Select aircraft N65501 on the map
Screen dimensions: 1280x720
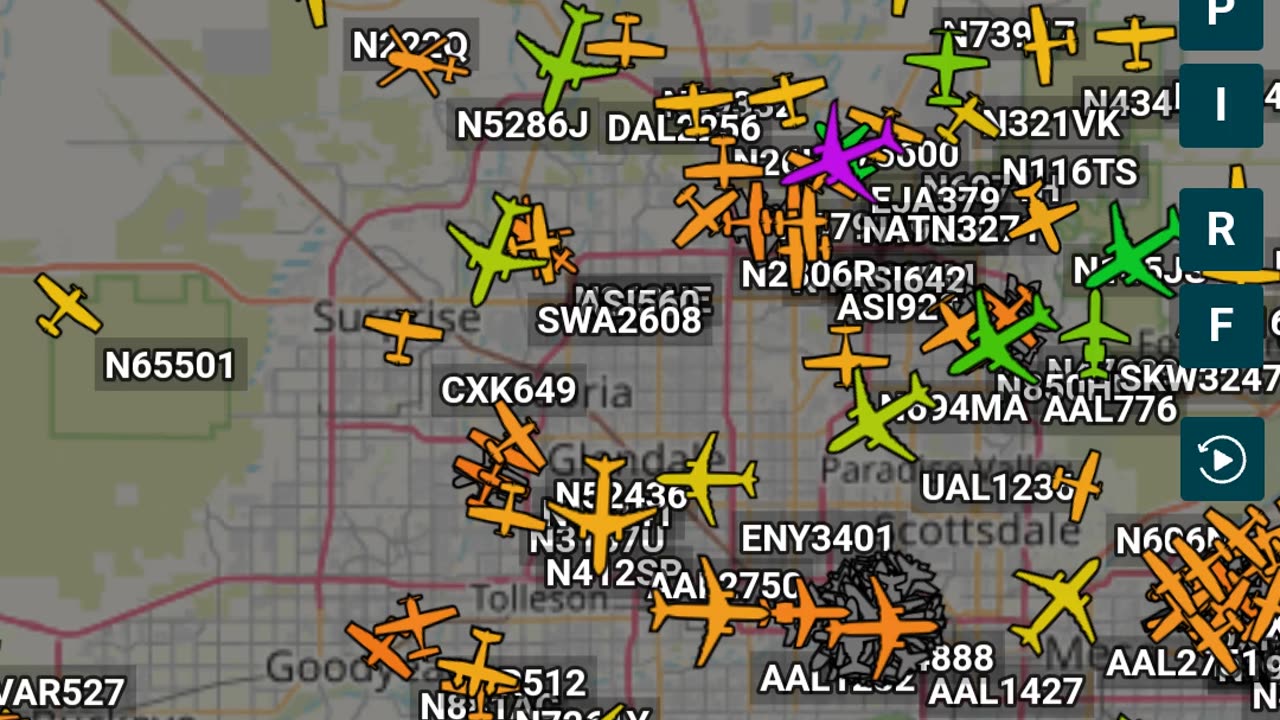pos(66,305)
